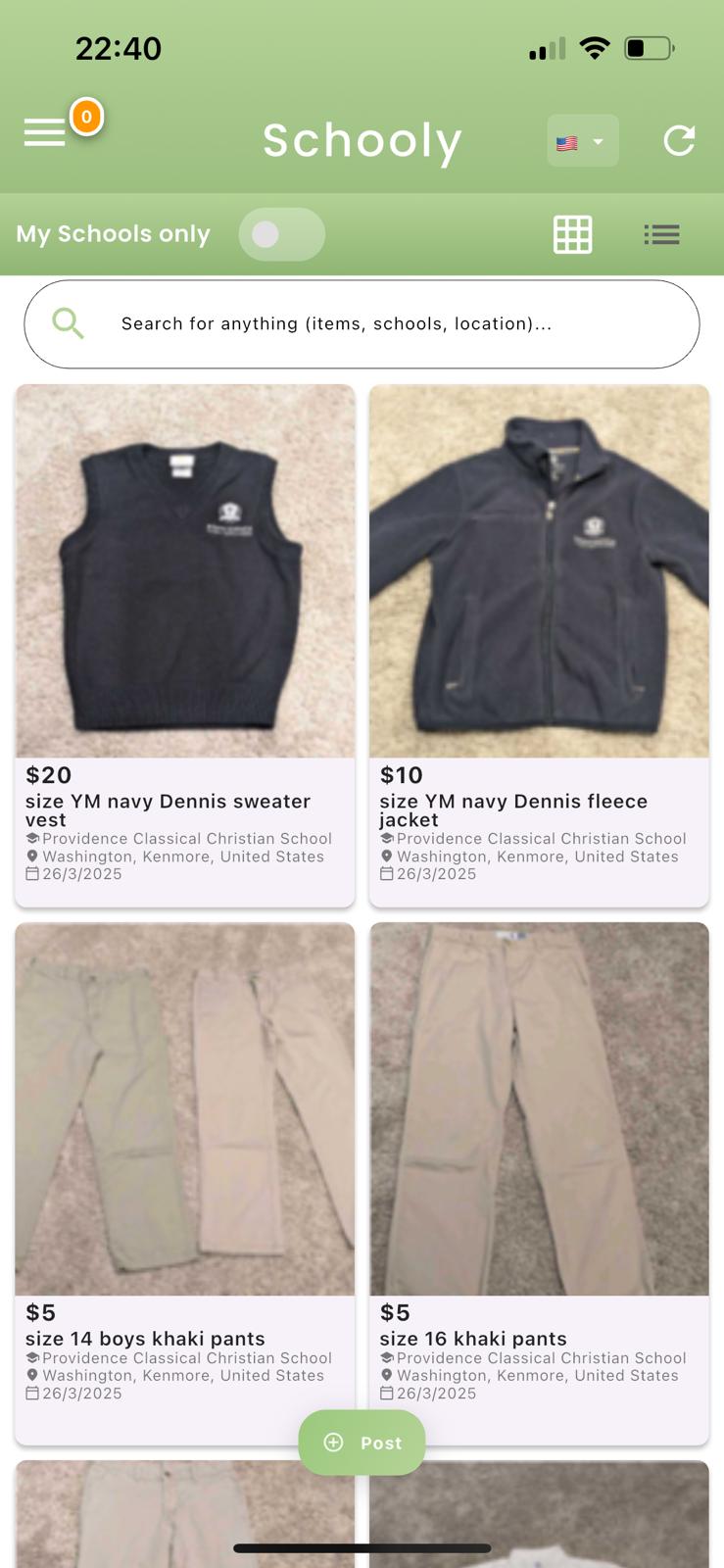Tap the Post button to create a listing

pyautogui.click(x=362, y=1443)
